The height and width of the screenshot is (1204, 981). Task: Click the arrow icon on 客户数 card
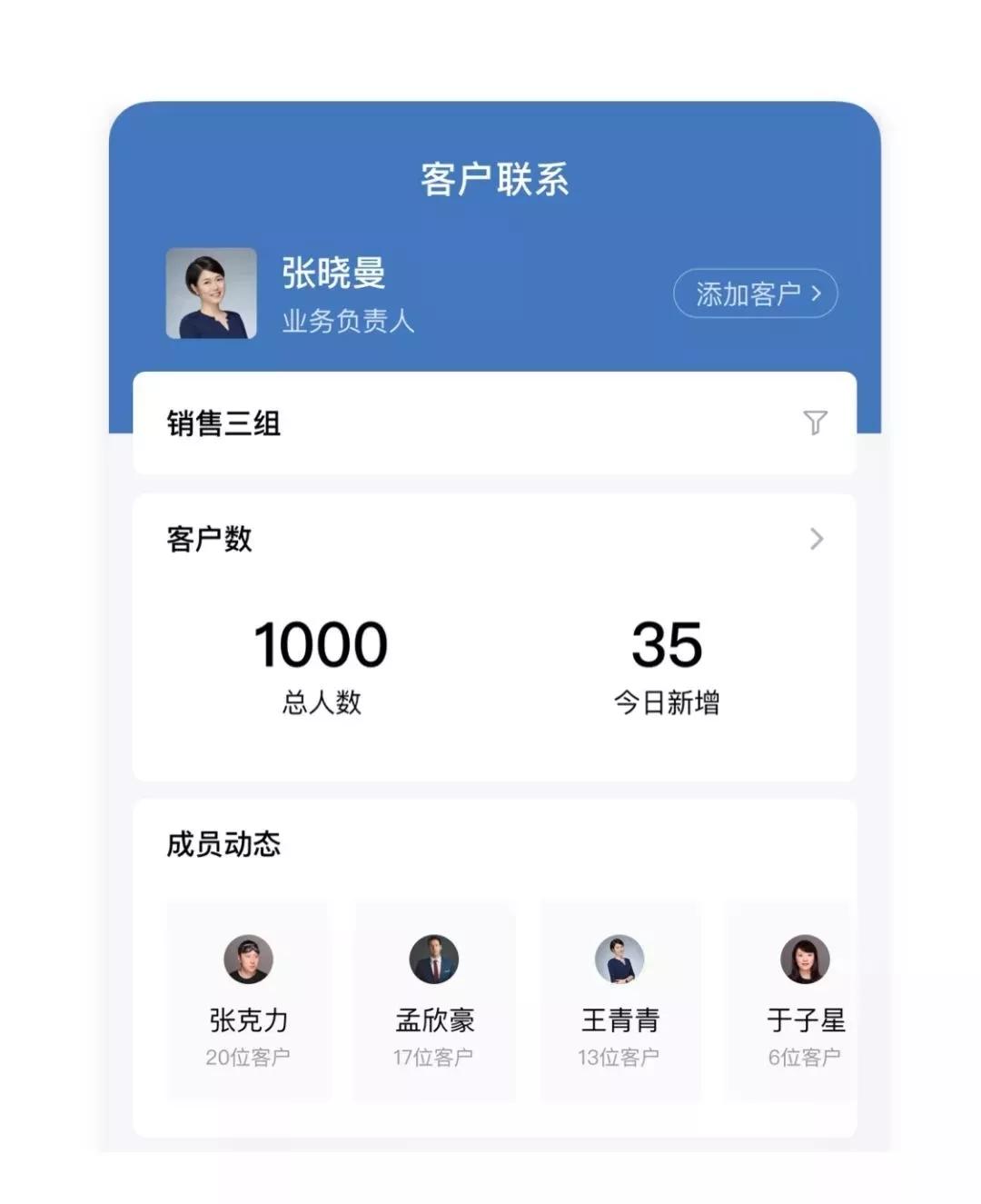click(817, 540)
